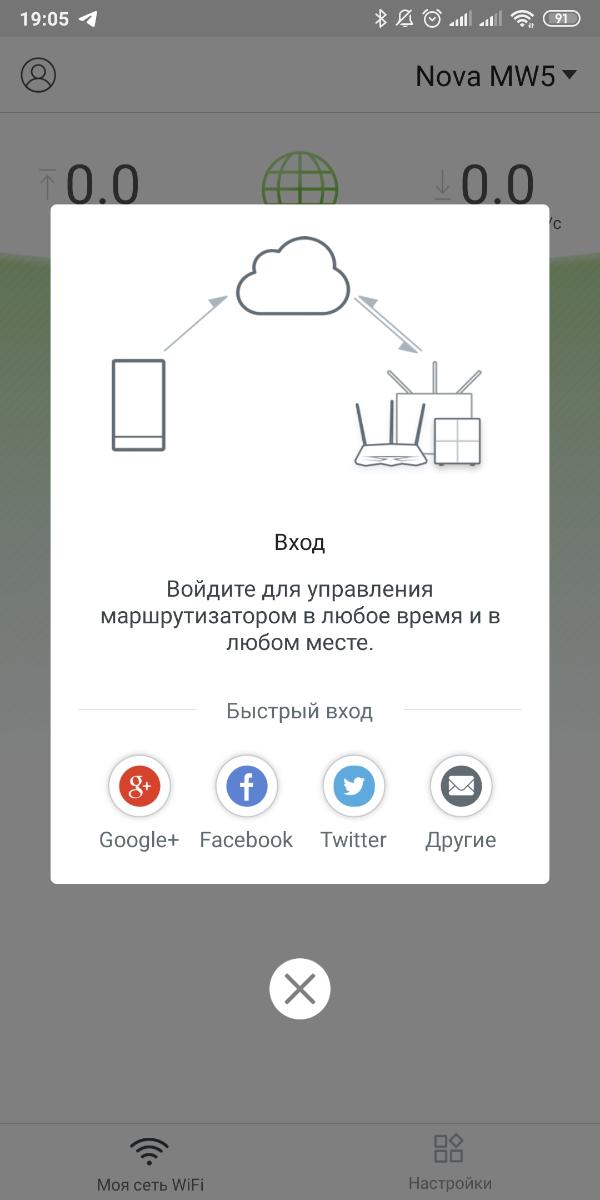600x1200 pixels.
Task: Select Другие login option
Action: [461, 787]
